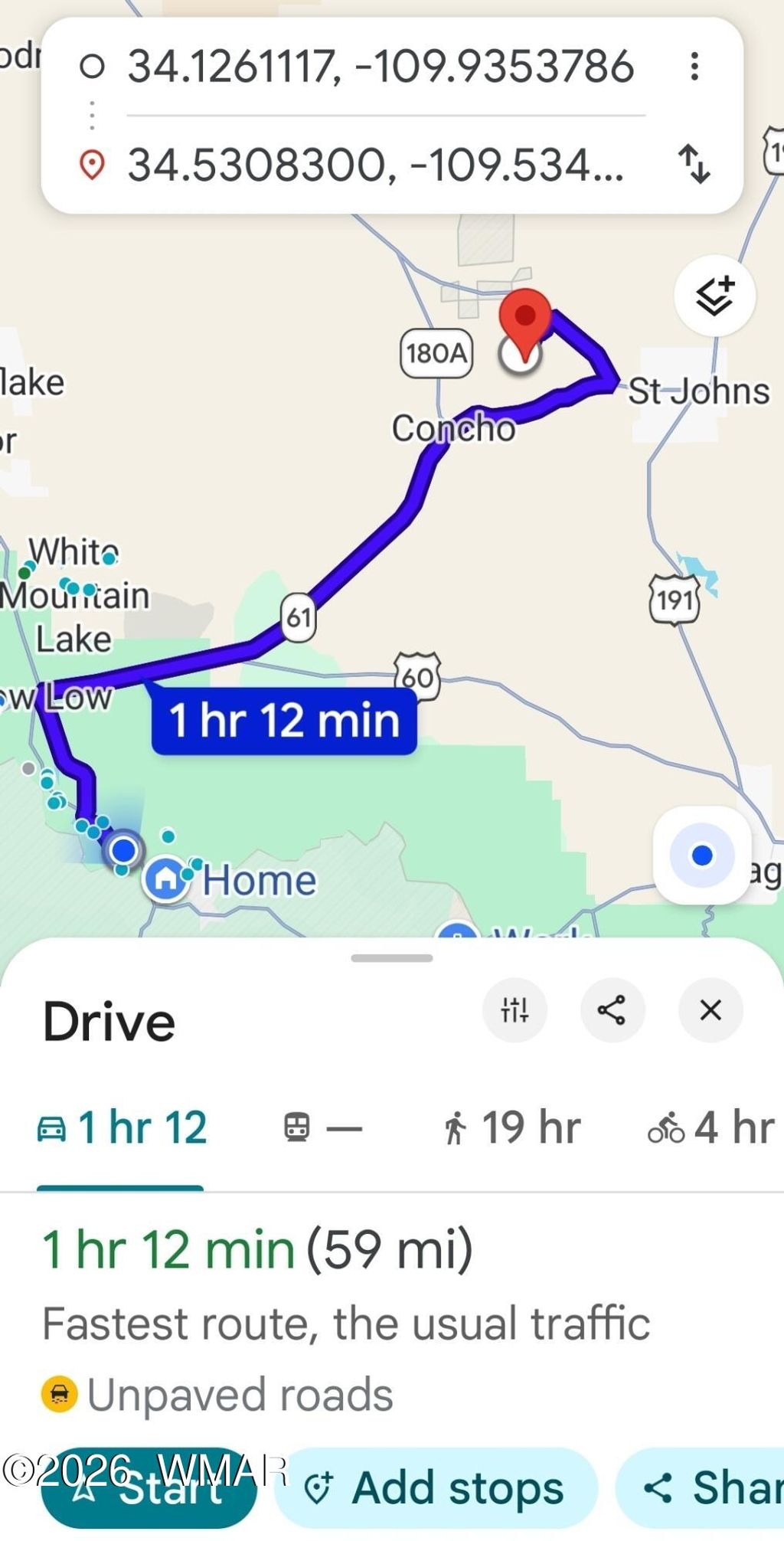
Task: Switch to the transit tab
Action: click(x=322, y=1127)
